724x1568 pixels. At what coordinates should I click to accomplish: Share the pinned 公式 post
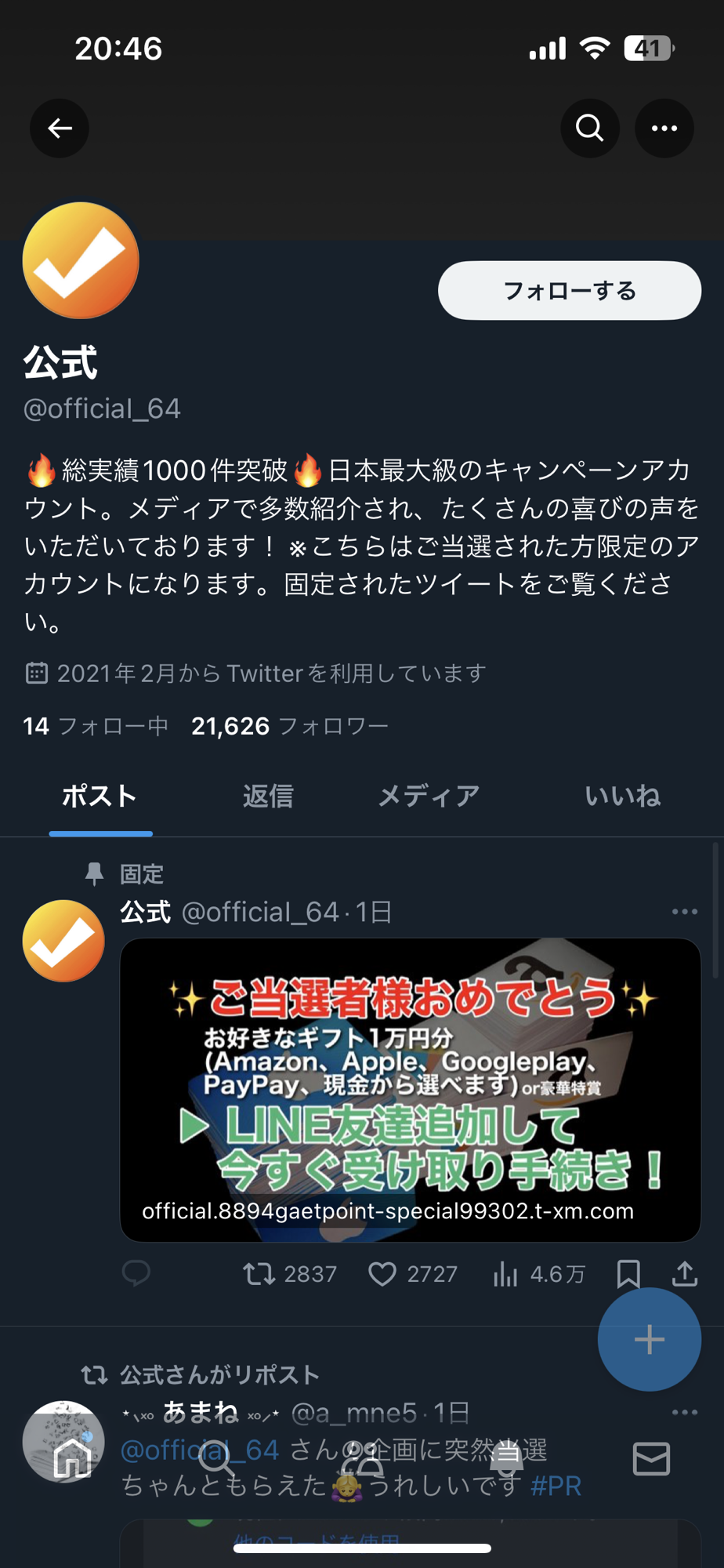click(685, 1274)
